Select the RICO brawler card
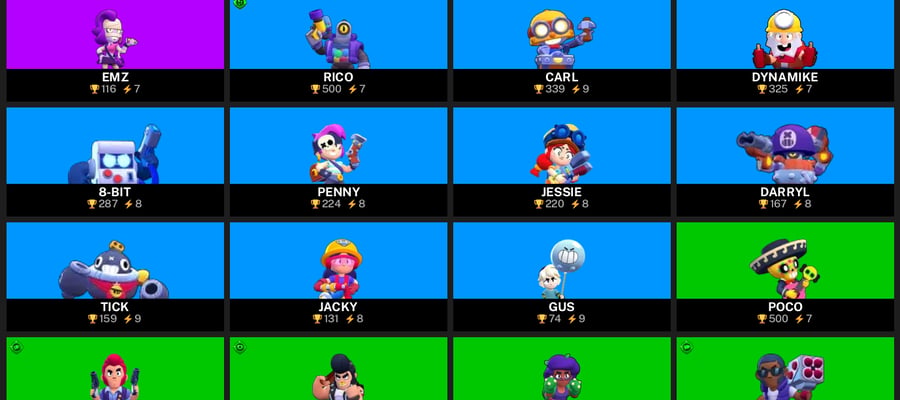The image size is (900, 400). [x=338, y=51]
